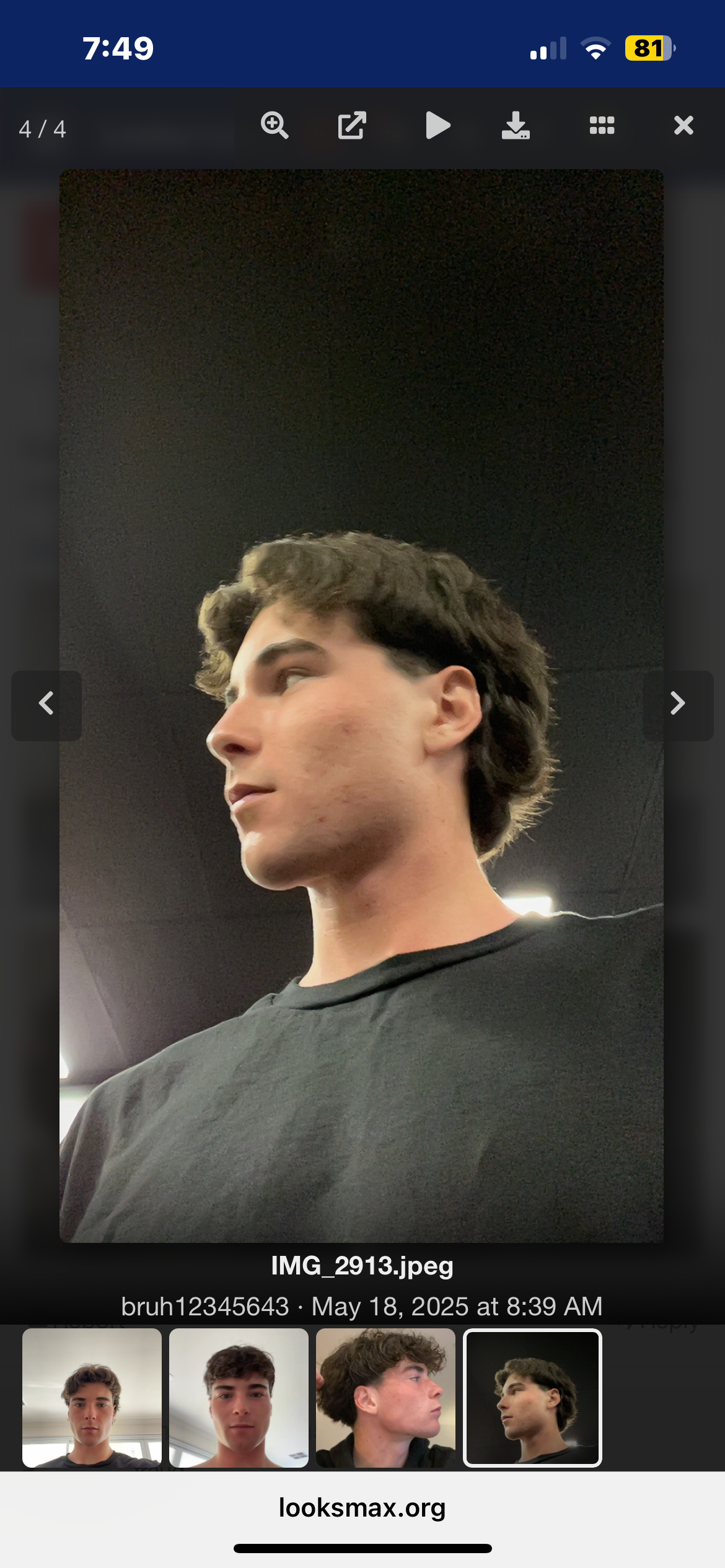Select the fourth highlighted dark thumbnail
The height and width of the screenshot is (1568, 725).
tap(532, 1397)
